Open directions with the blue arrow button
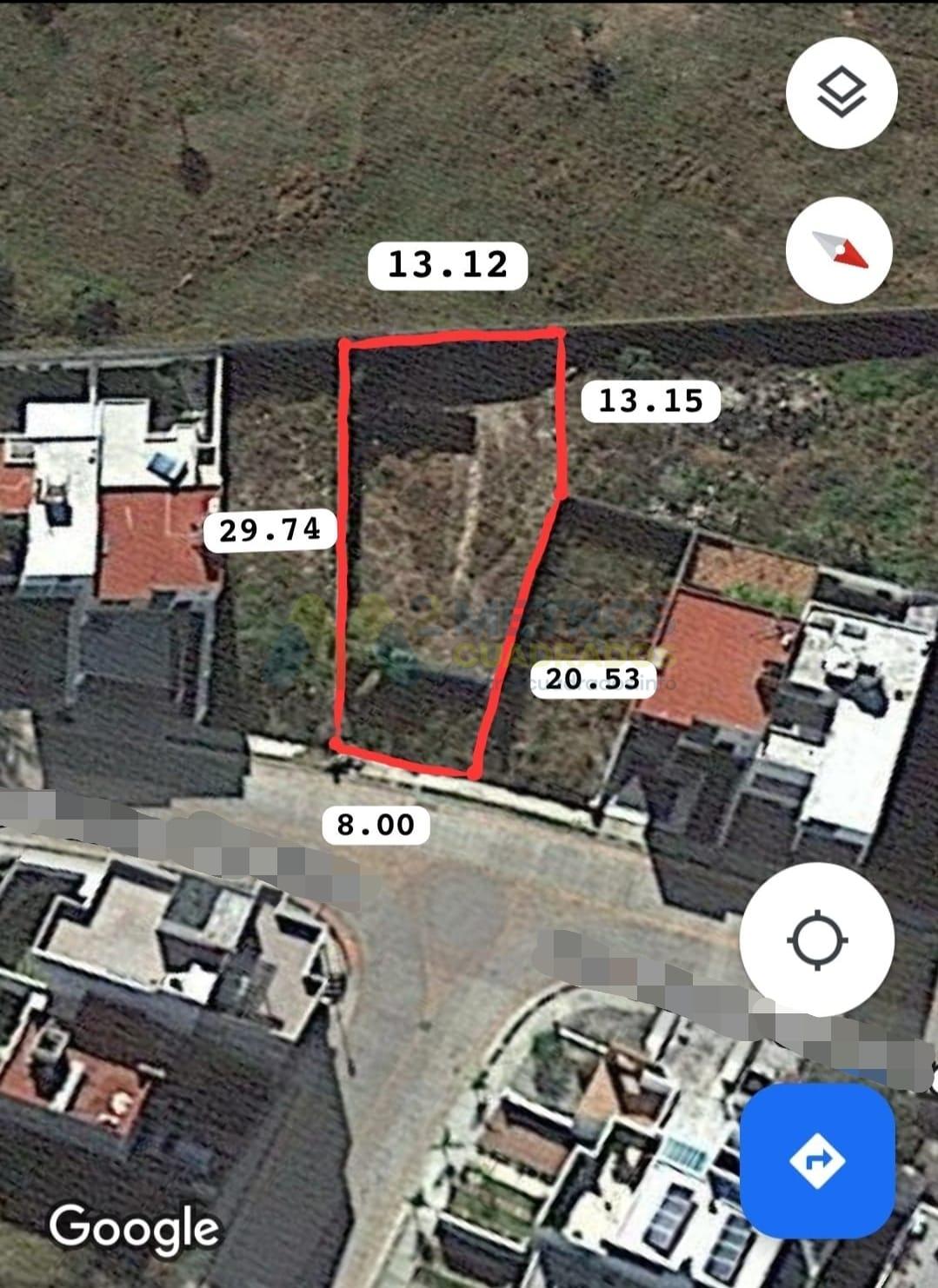Viewport: 938px width, 1288px height. point(817,1160)
